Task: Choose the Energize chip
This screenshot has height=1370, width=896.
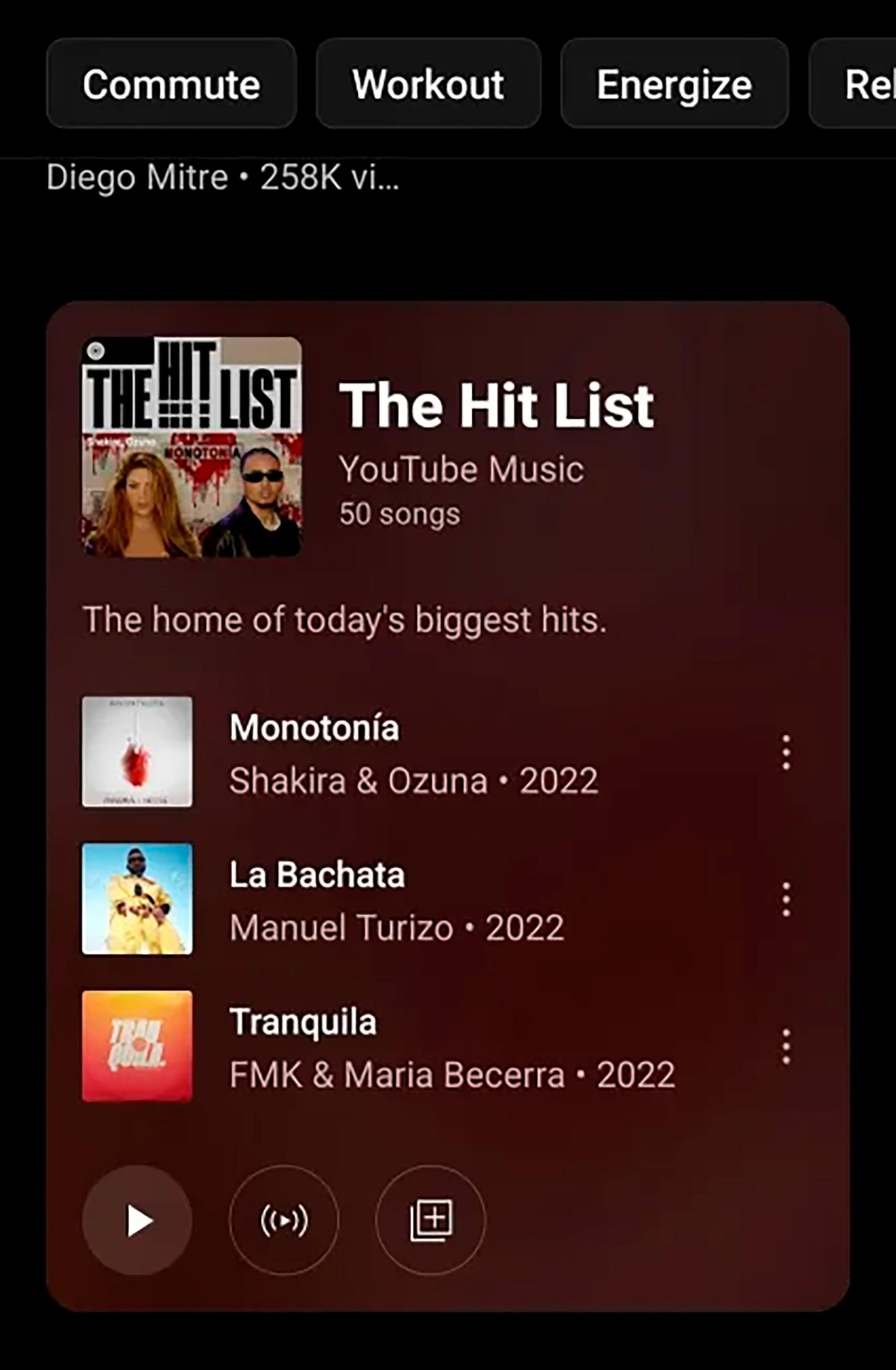Action: click(674, 84)
